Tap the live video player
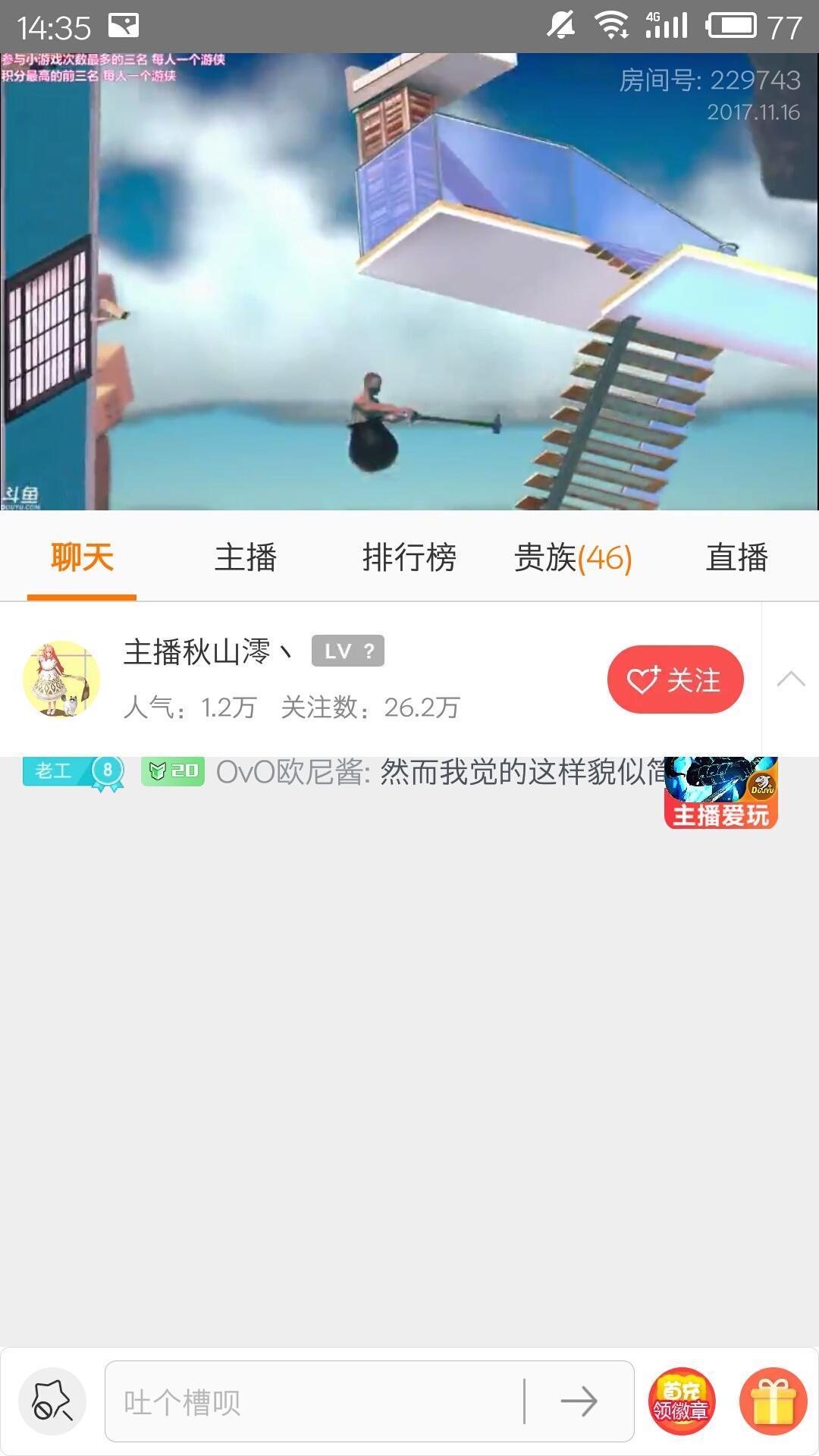The height and width of the screenshot is (1456, 819). point(409,281)
